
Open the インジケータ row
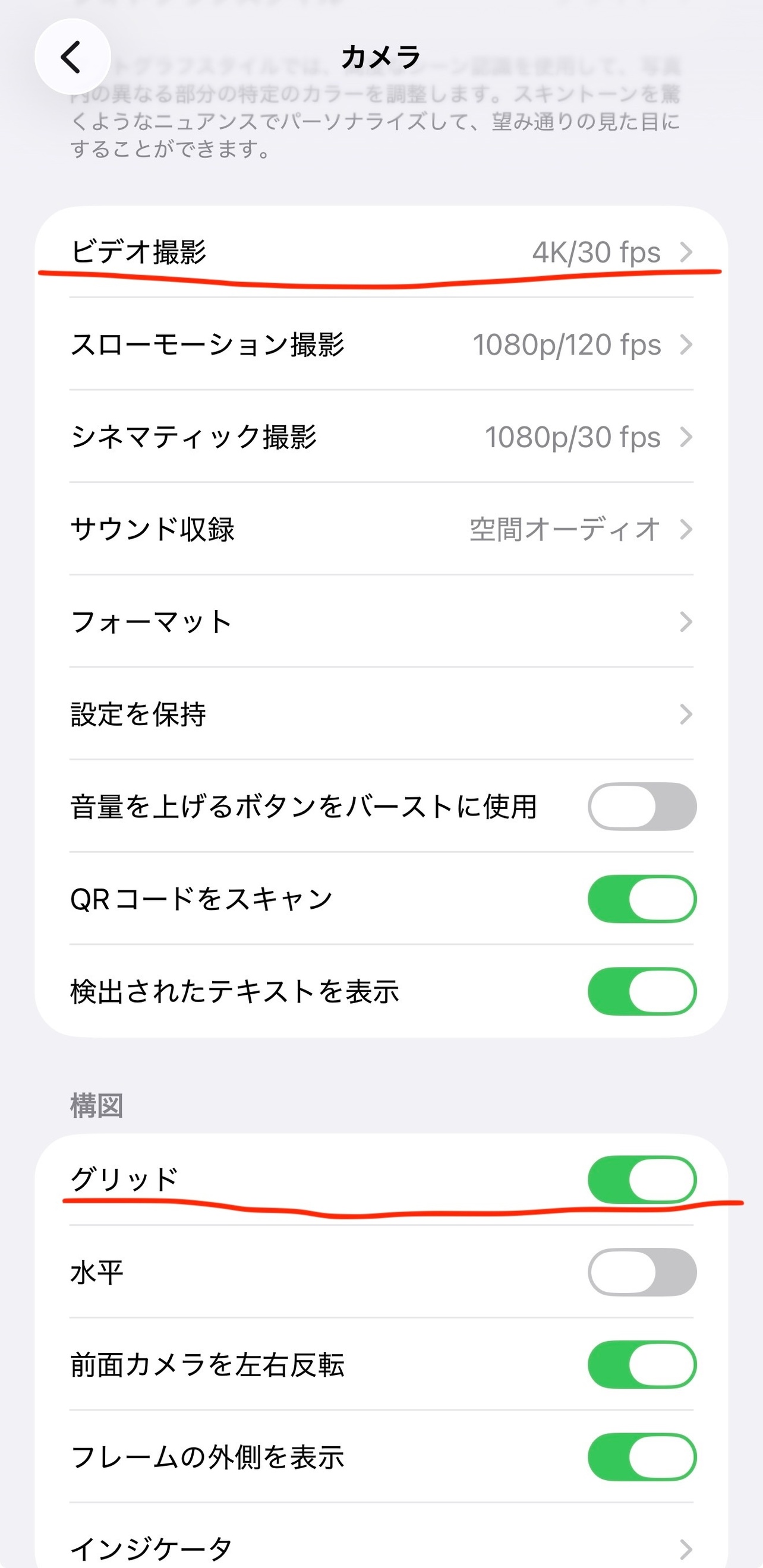(381, 1546)
